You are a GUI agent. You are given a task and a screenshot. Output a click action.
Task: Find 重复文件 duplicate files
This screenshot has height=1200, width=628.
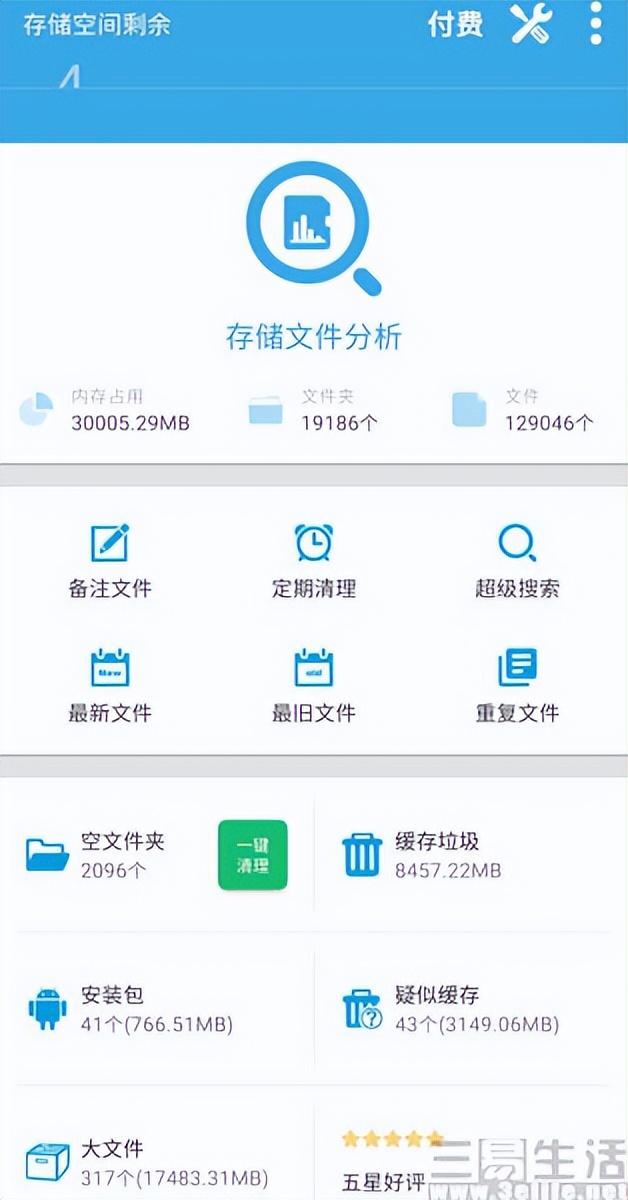(x=517, y=686)
